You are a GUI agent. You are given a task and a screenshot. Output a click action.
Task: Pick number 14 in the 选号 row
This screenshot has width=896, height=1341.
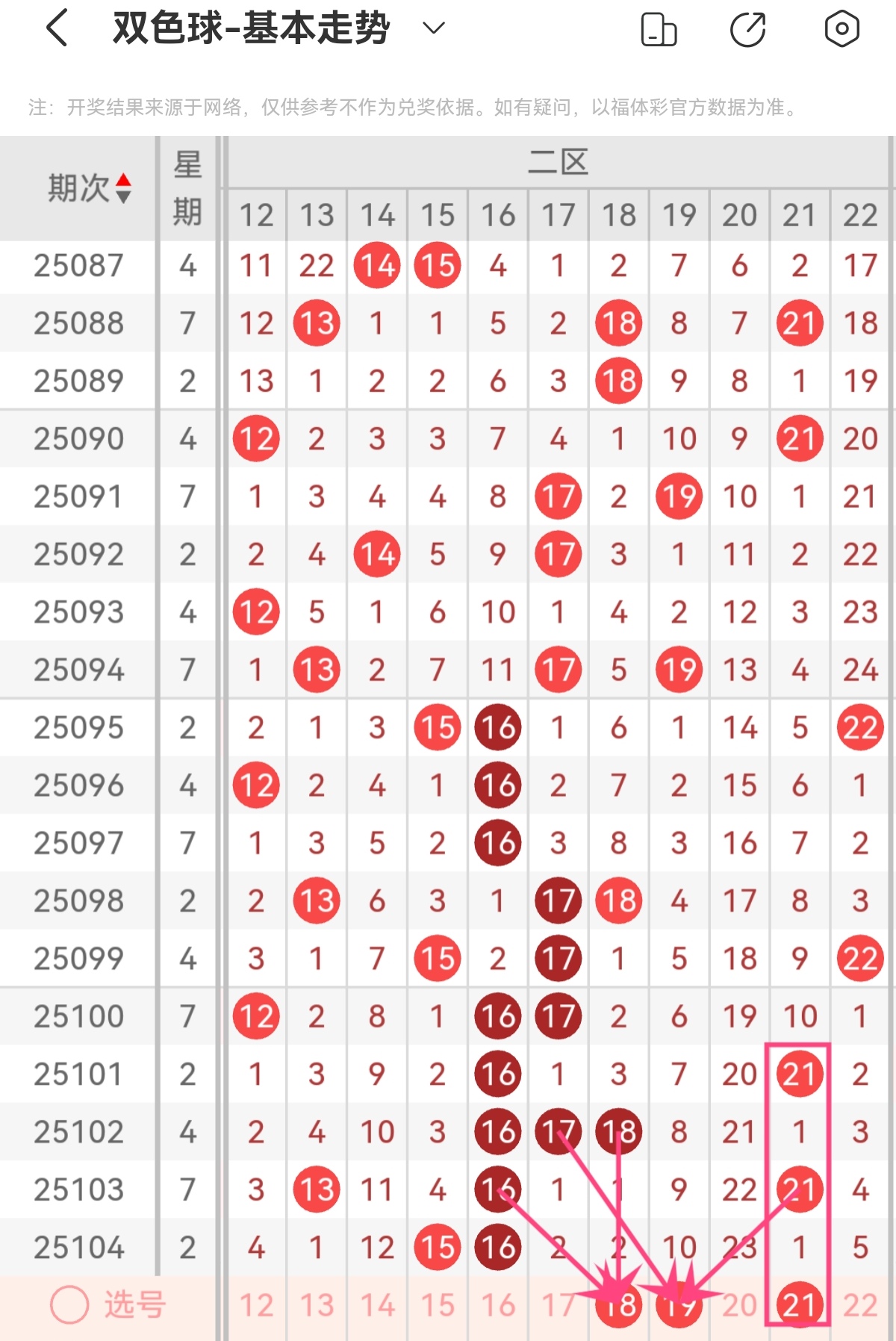(377, 1305)
